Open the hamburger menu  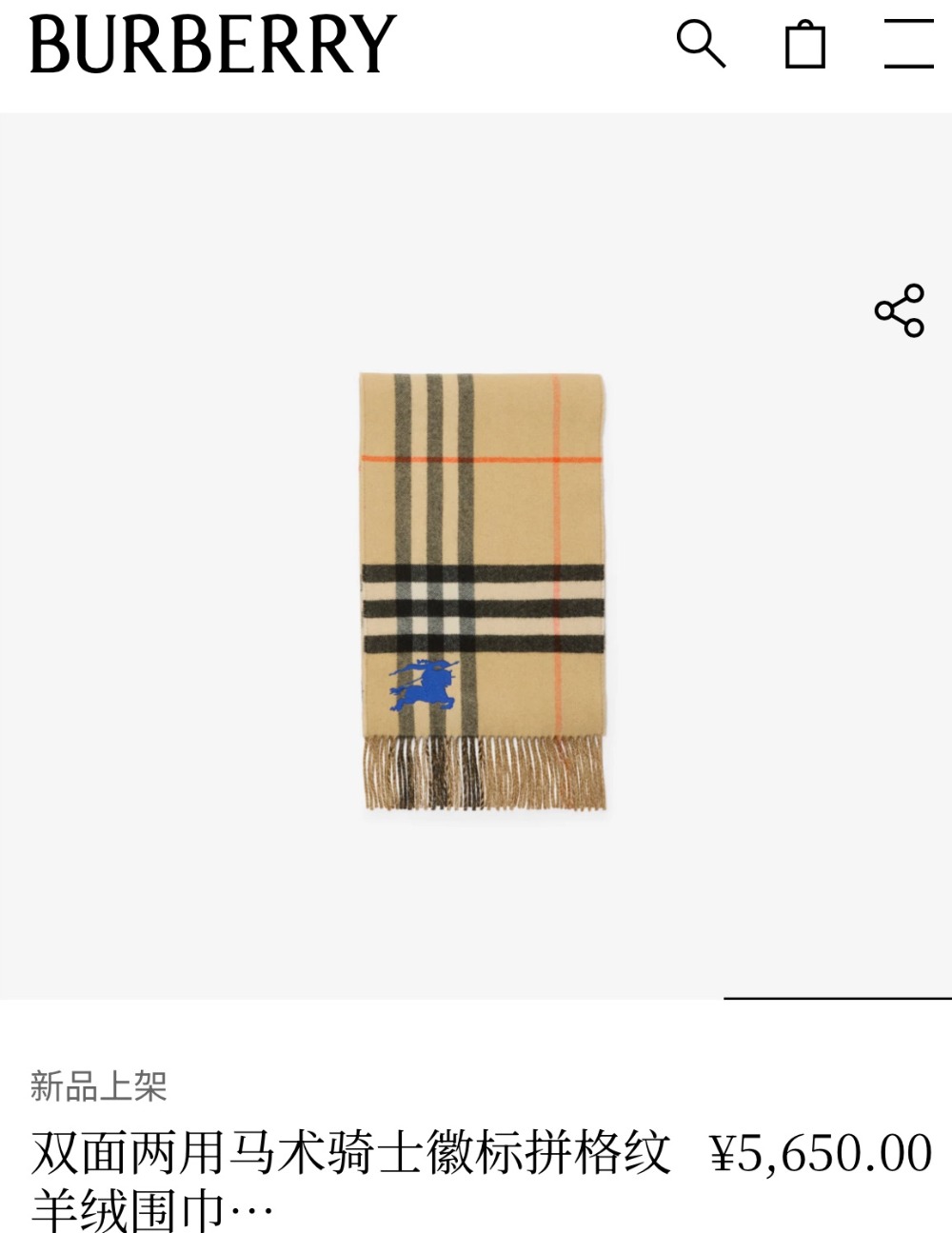(x=908, y=44)
